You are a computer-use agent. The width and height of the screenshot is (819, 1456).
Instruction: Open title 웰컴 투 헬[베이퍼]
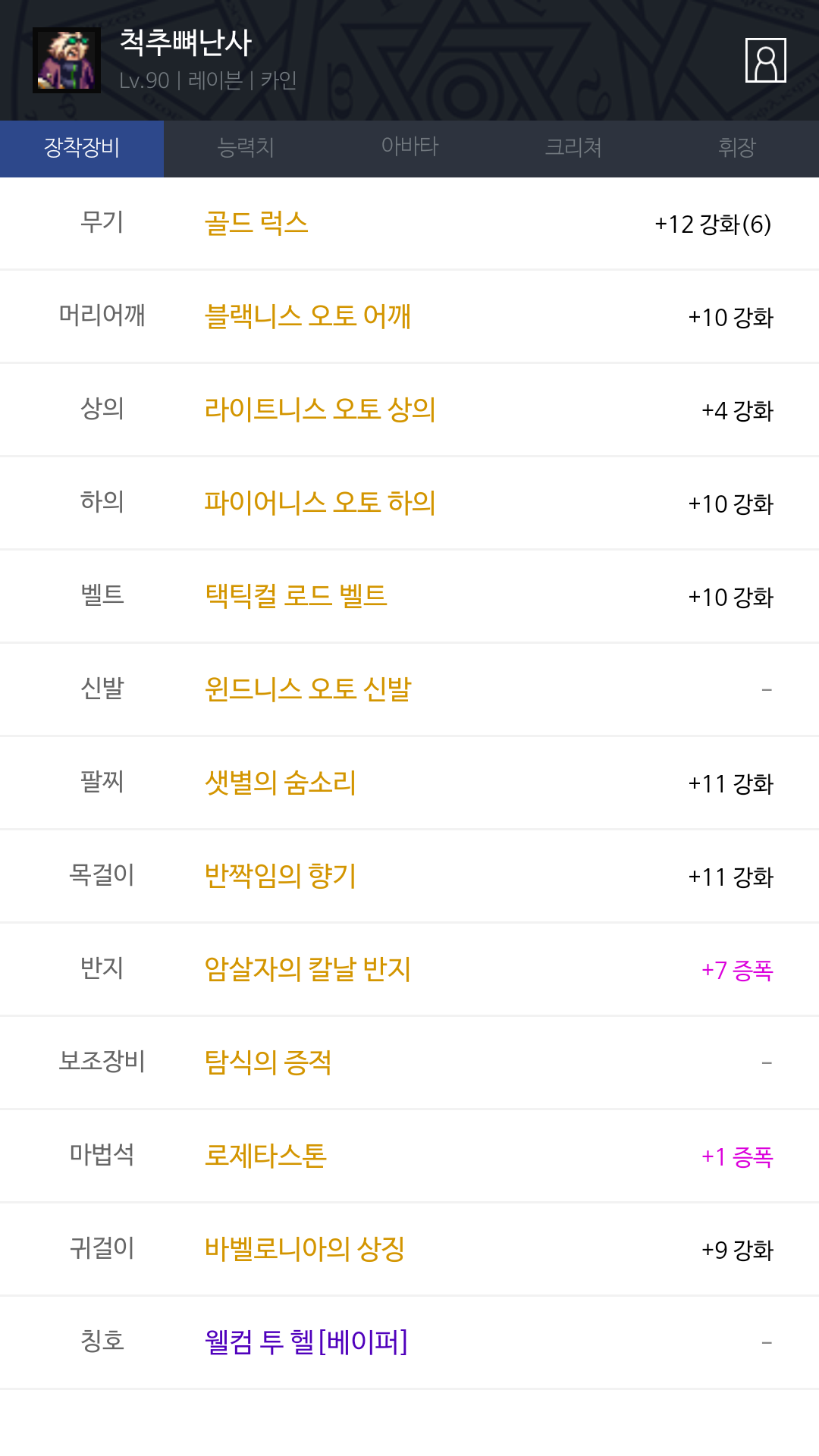[306, 1342]
